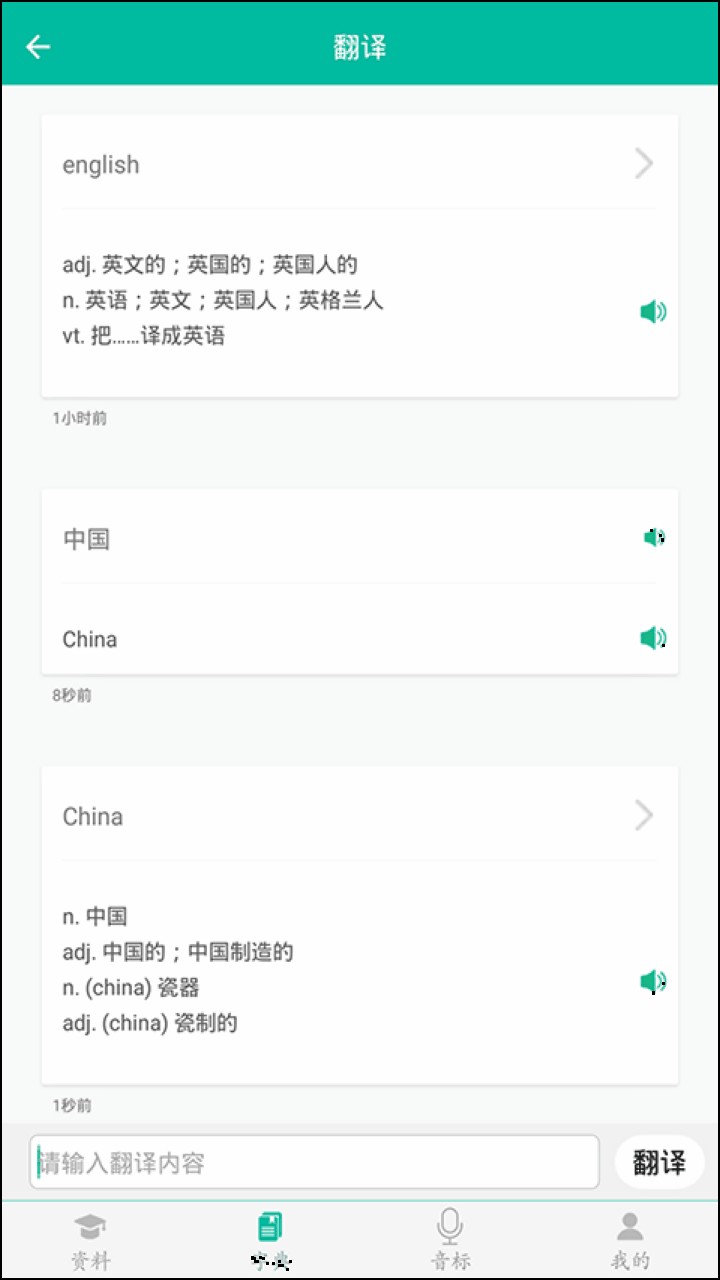Play audio for the english definition

pos(653,312)
